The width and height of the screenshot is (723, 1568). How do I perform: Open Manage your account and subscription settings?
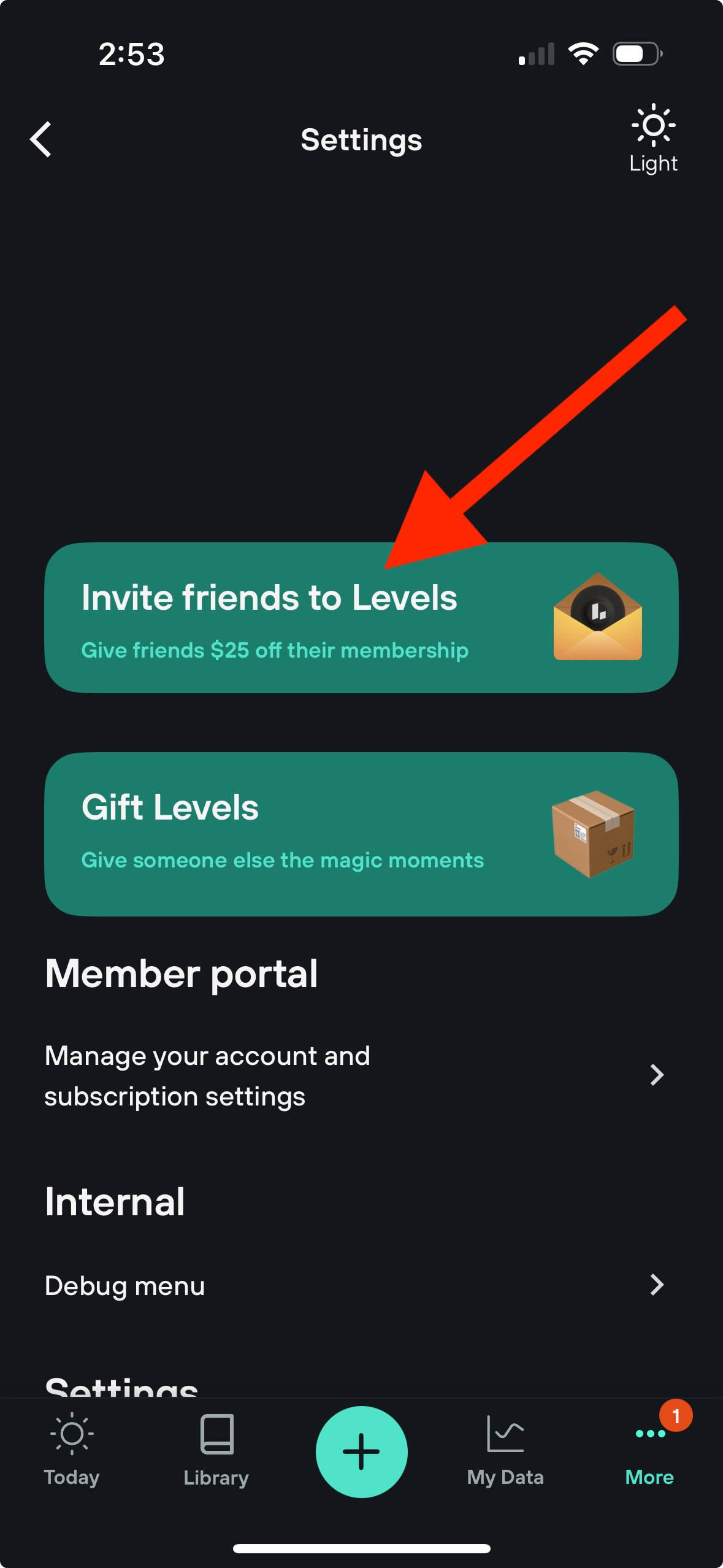(x=354, y=1075)
